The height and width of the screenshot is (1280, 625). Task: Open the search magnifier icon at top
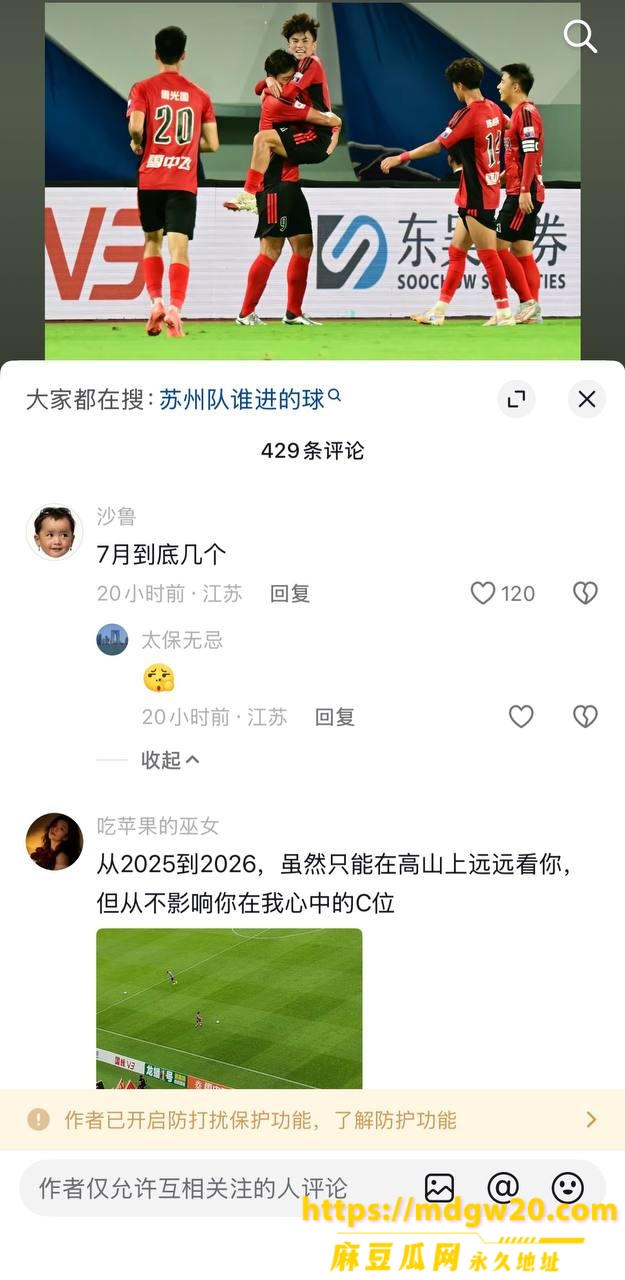coord(580,37)
